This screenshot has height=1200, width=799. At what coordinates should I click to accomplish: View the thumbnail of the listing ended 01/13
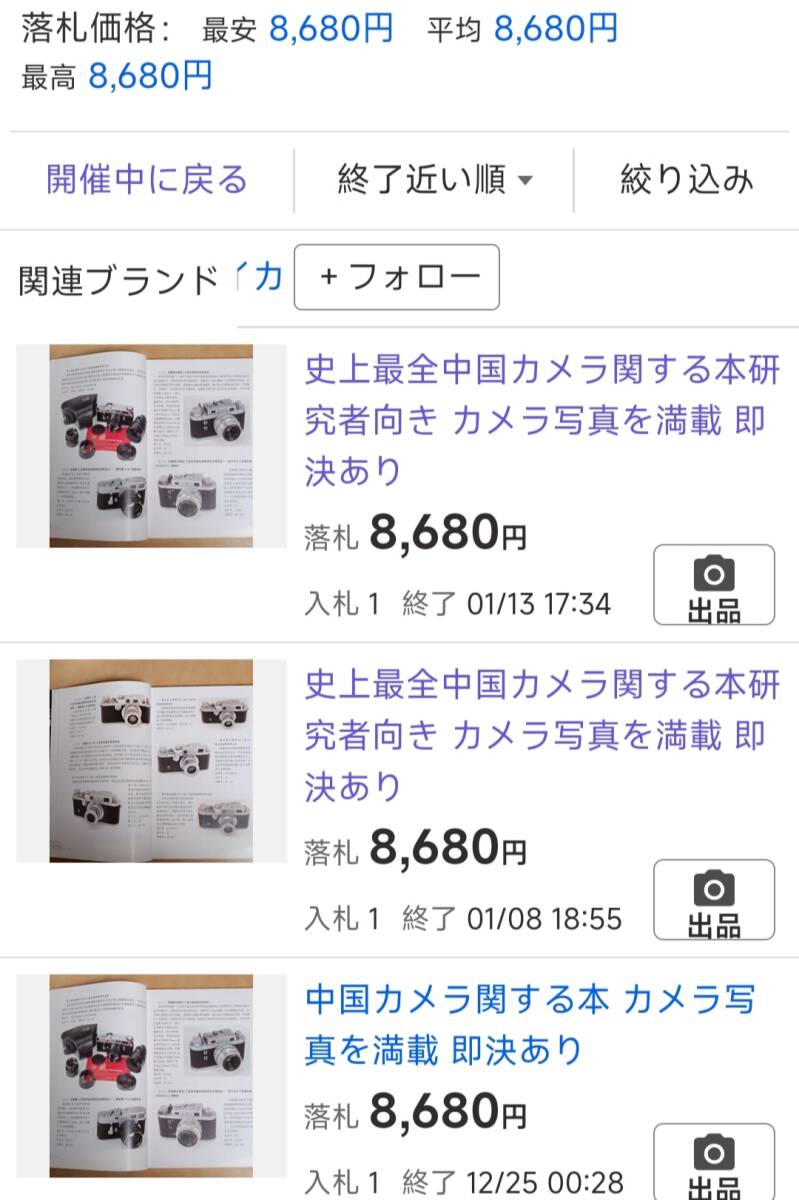pyautogui.click(x=151, y=446)
